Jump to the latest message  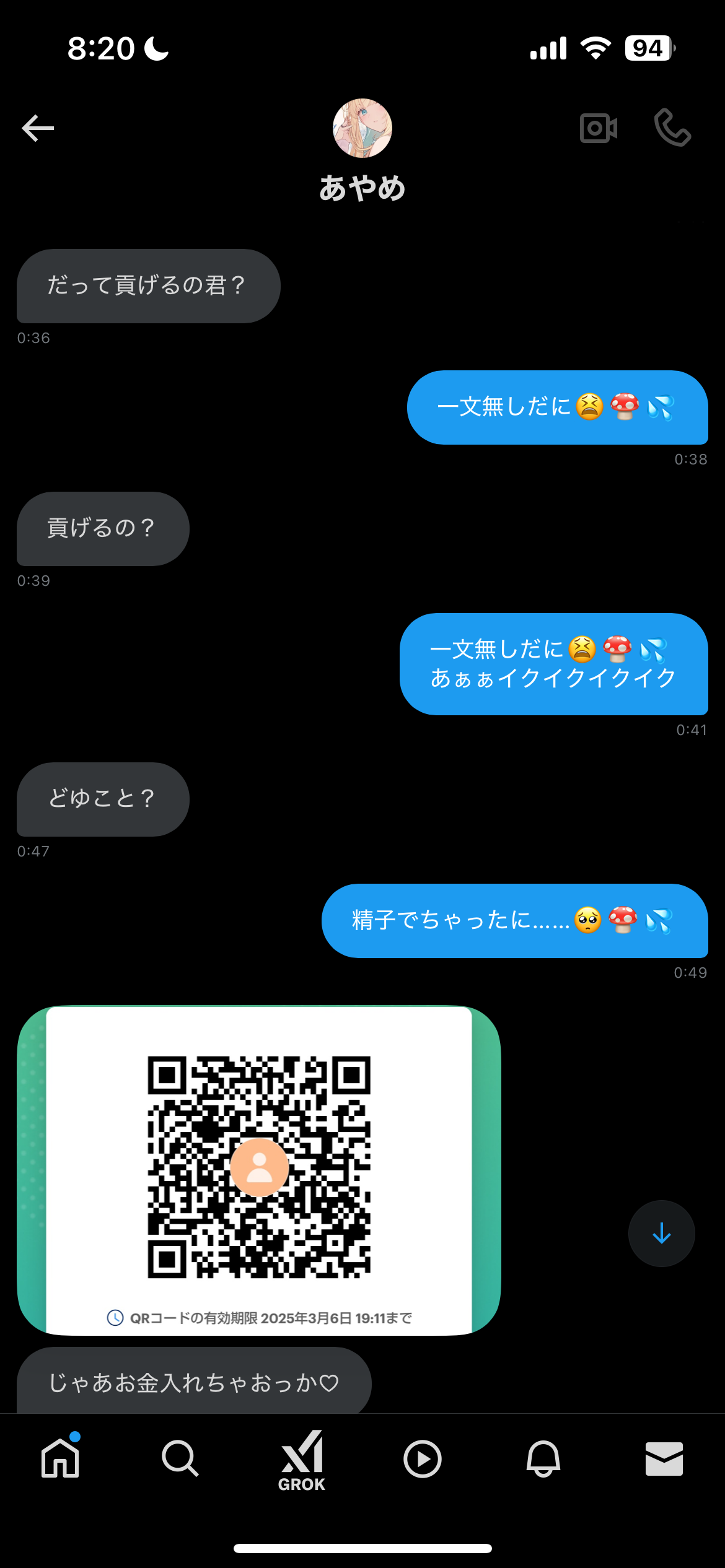pyautogui.click(x=661, y=1234)
